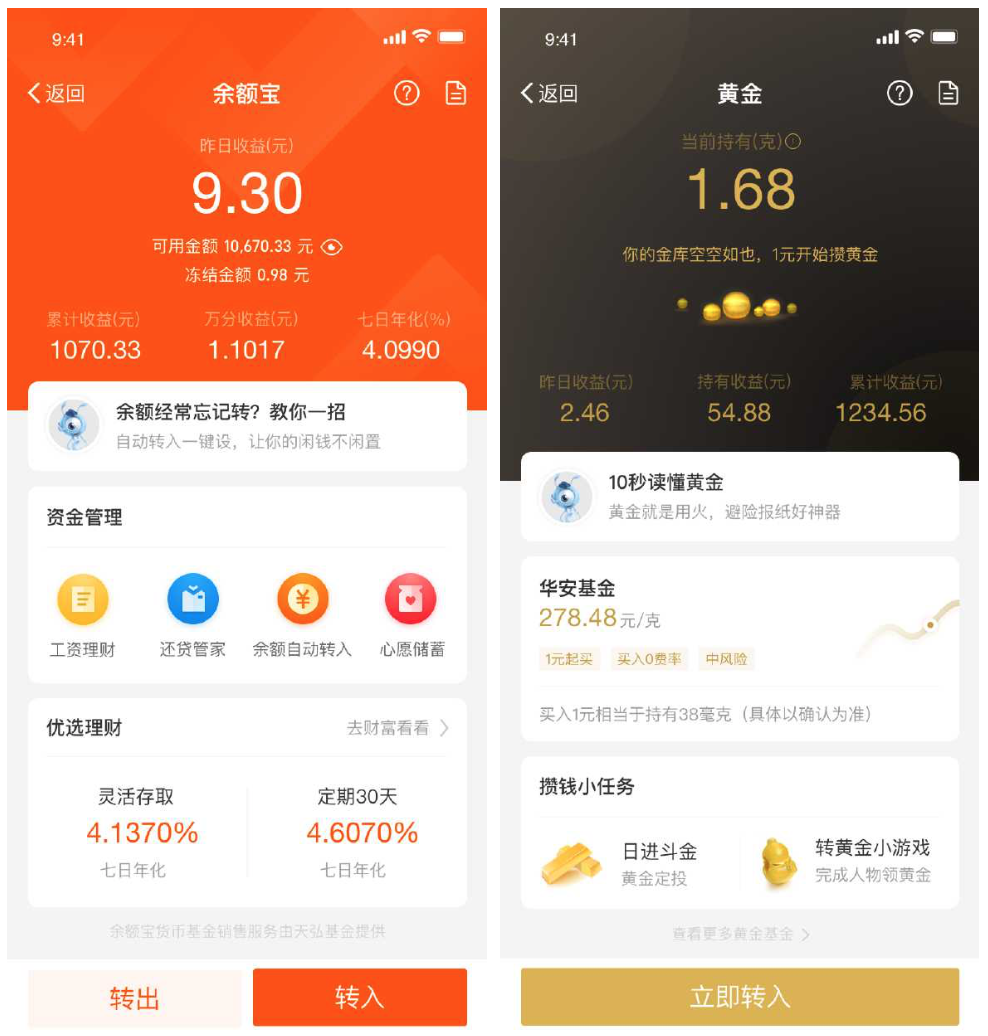View the 余额宝 transaction records icon
This screenshot has height=1036, width=988.
click(x=455, y=94)
